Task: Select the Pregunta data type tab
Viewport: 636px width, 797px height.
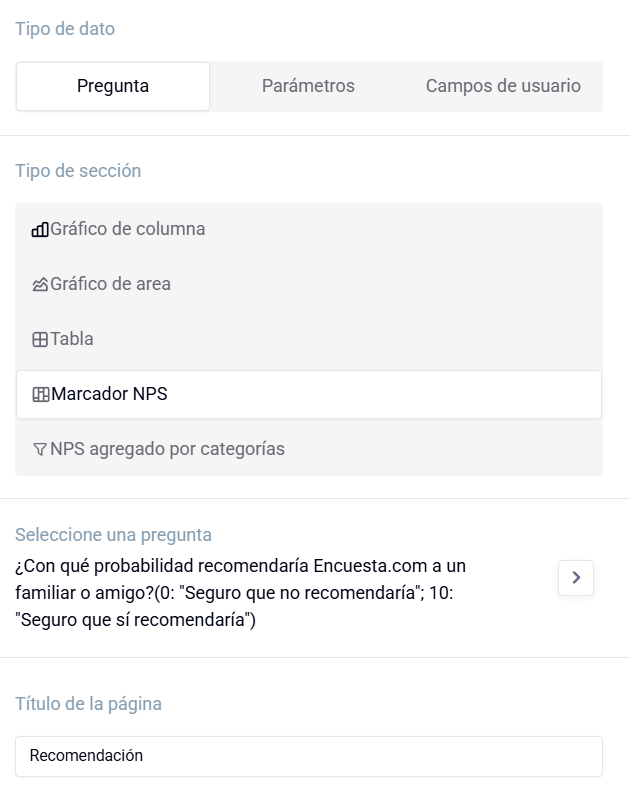Action: [113, 86]
